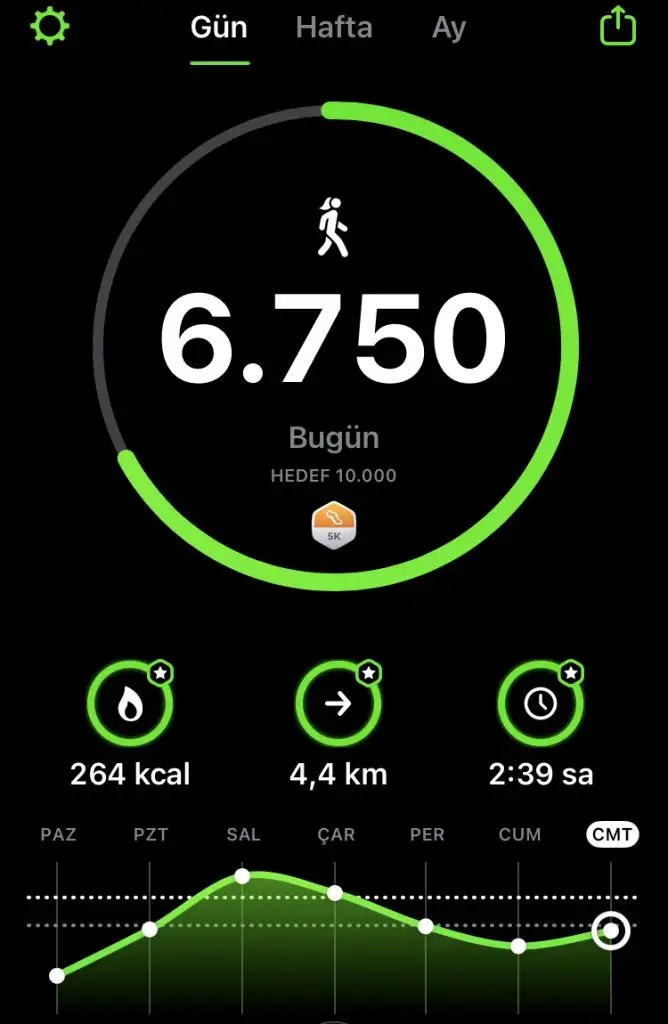Select CMT on the weekly chart
Screen dimensions: 668x1024
click(x=612, y=834)
